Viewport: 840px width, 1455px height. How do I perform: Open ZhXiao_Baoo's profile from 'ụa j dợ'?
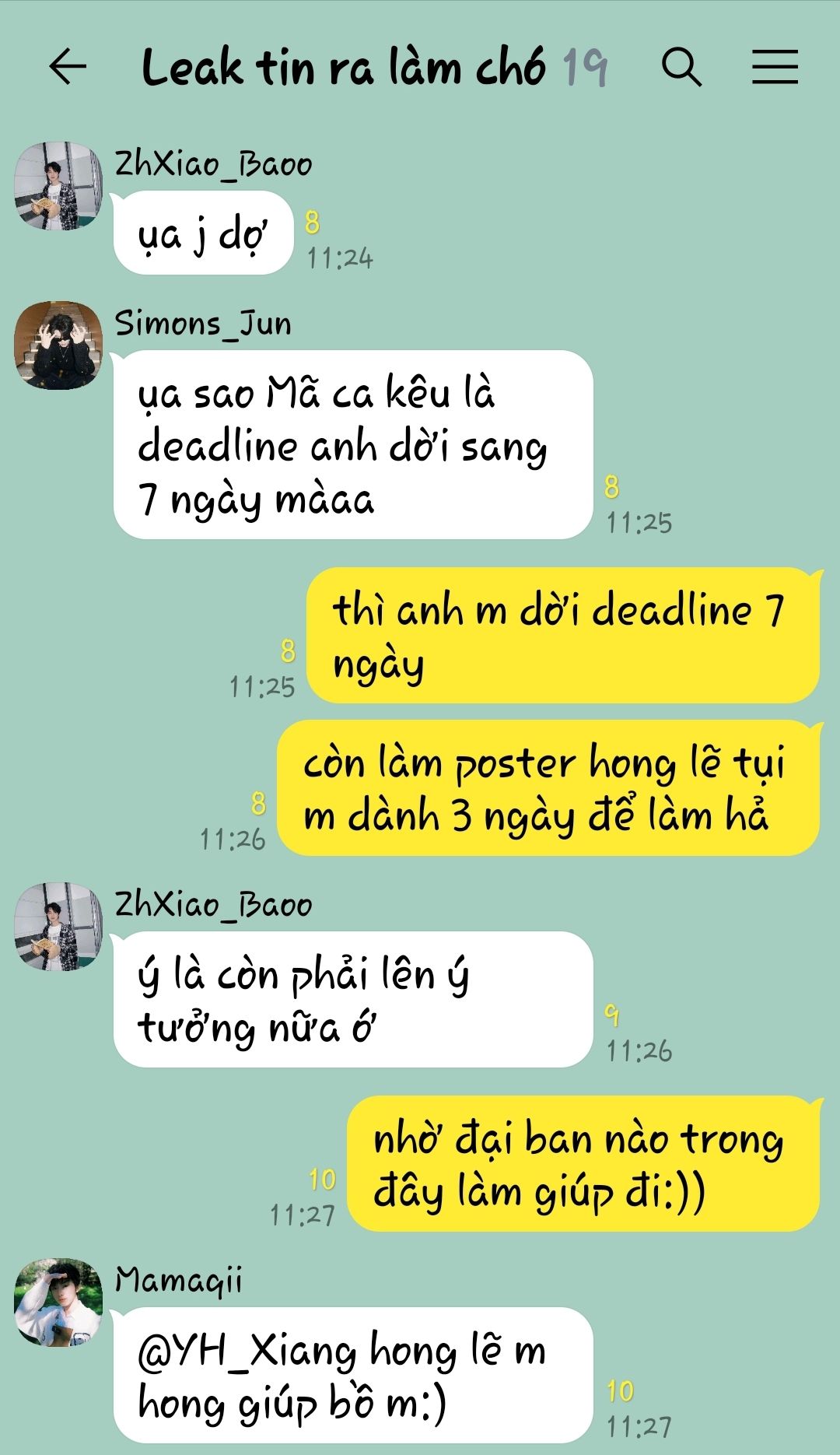[58, 186]
